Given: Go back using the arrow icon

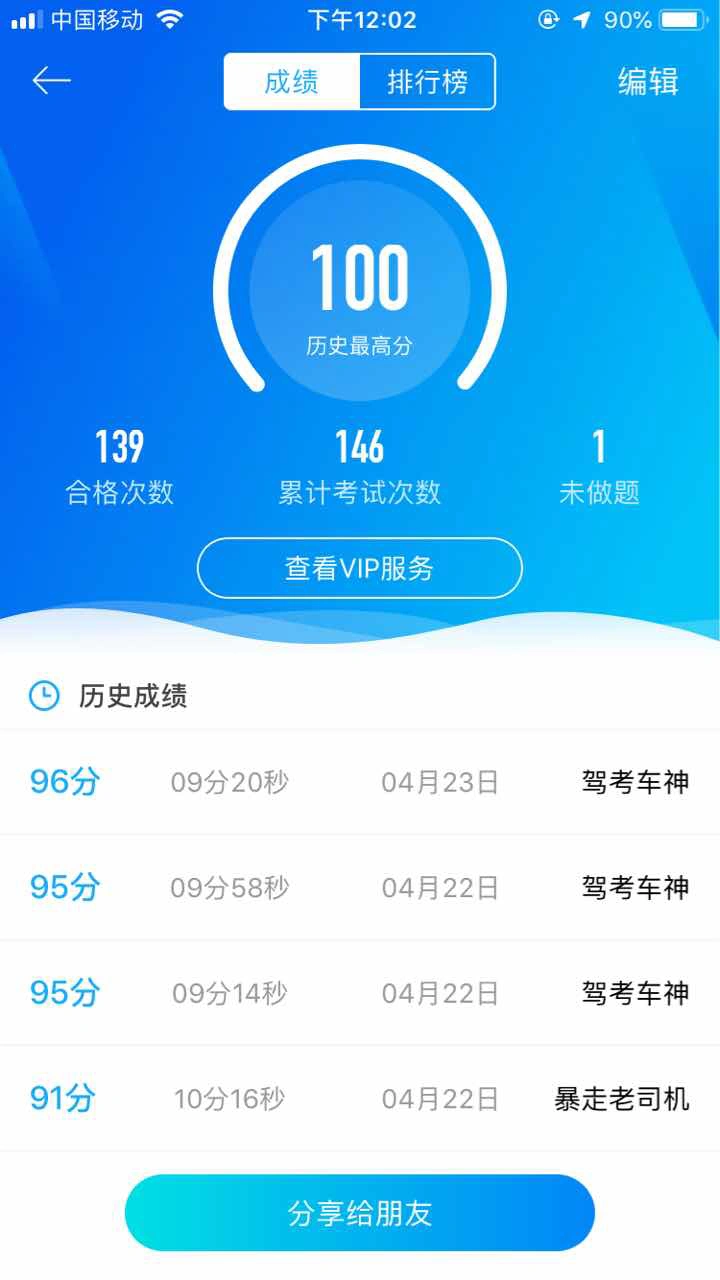Looking at the screenshot, I should (52, 81).
